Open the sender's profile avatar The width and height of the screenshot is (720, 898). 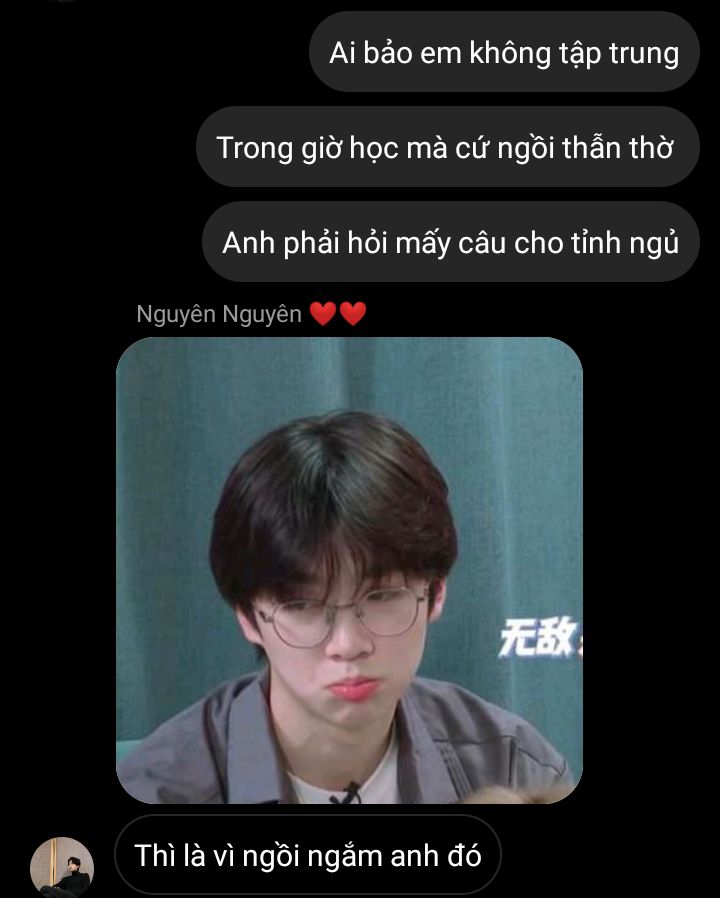point(62,864)
